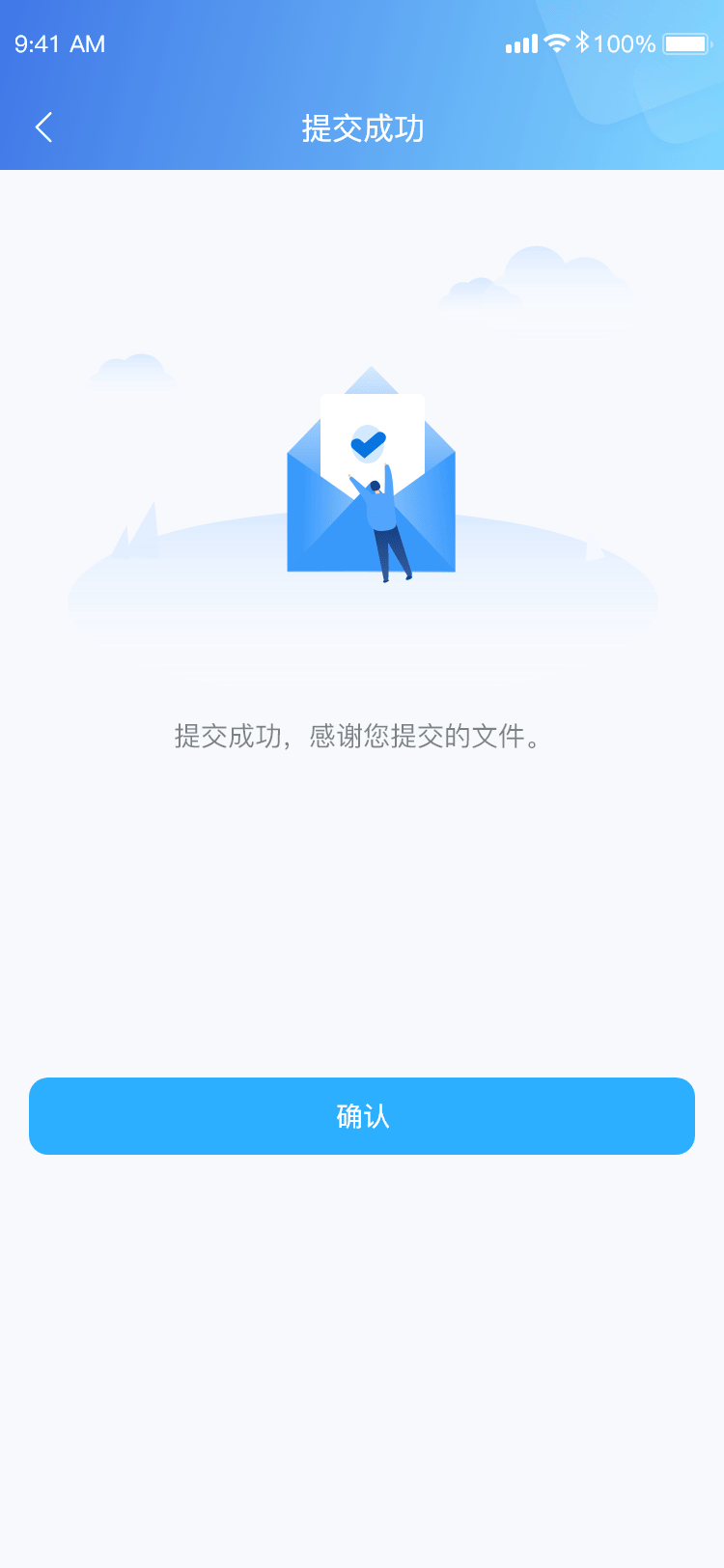Tap the 确认 confirm button
This screenshot has height=1568, width=724.
click(x=362, y=1116)
